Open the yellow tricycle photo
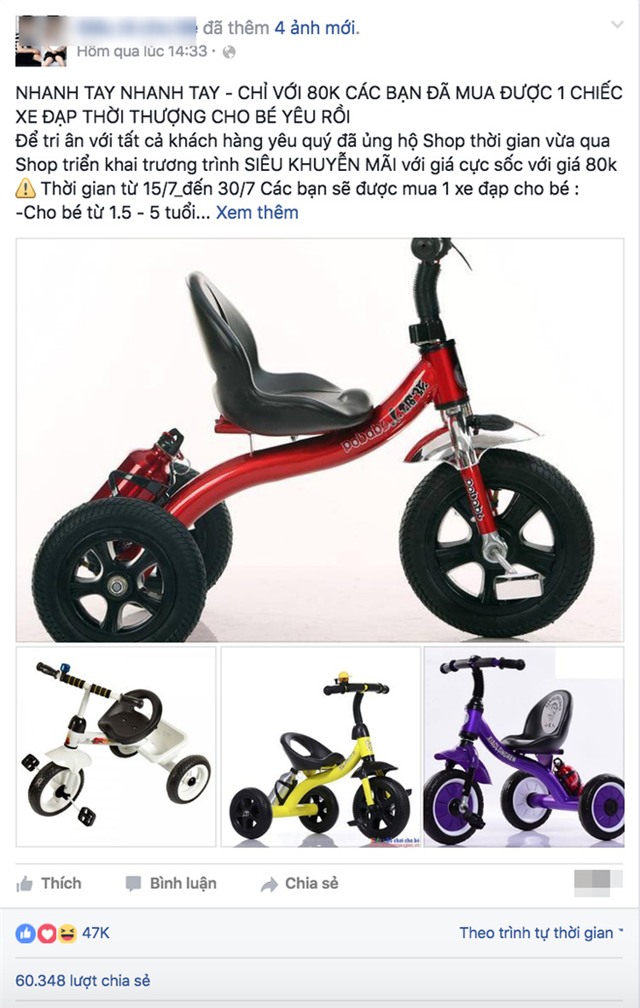Screen dimensions: 640x1008 320,745
